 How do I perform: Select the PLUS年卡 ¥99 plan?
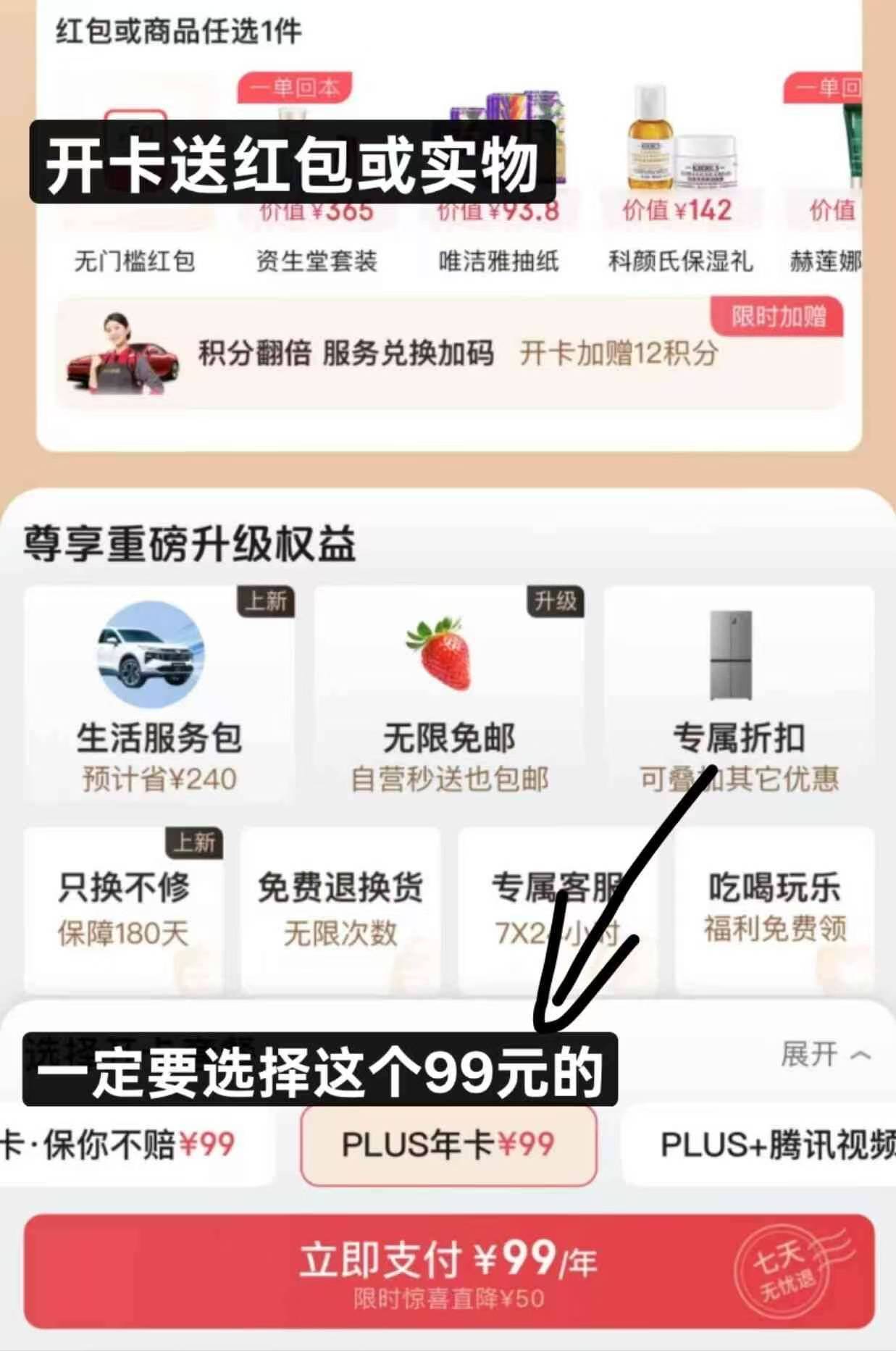pos(448,1145)
